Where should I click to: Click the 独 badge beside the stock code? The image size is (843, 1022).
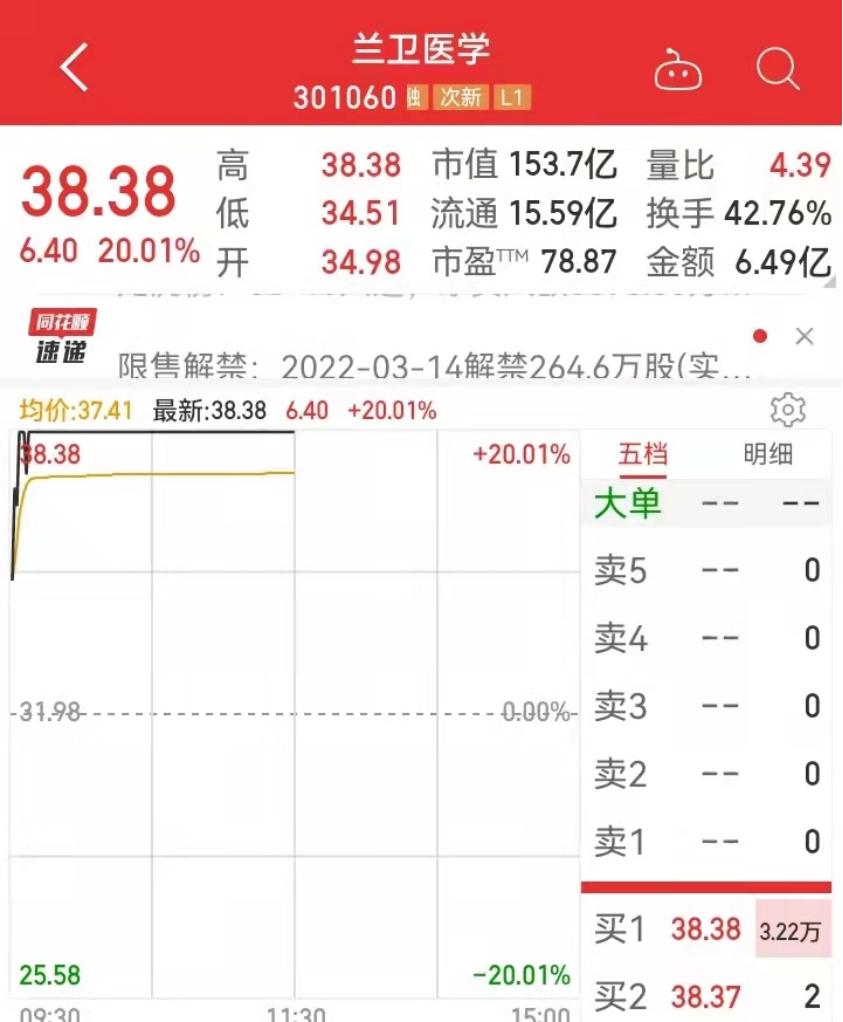pyautogui.click(x=414, y=99)
